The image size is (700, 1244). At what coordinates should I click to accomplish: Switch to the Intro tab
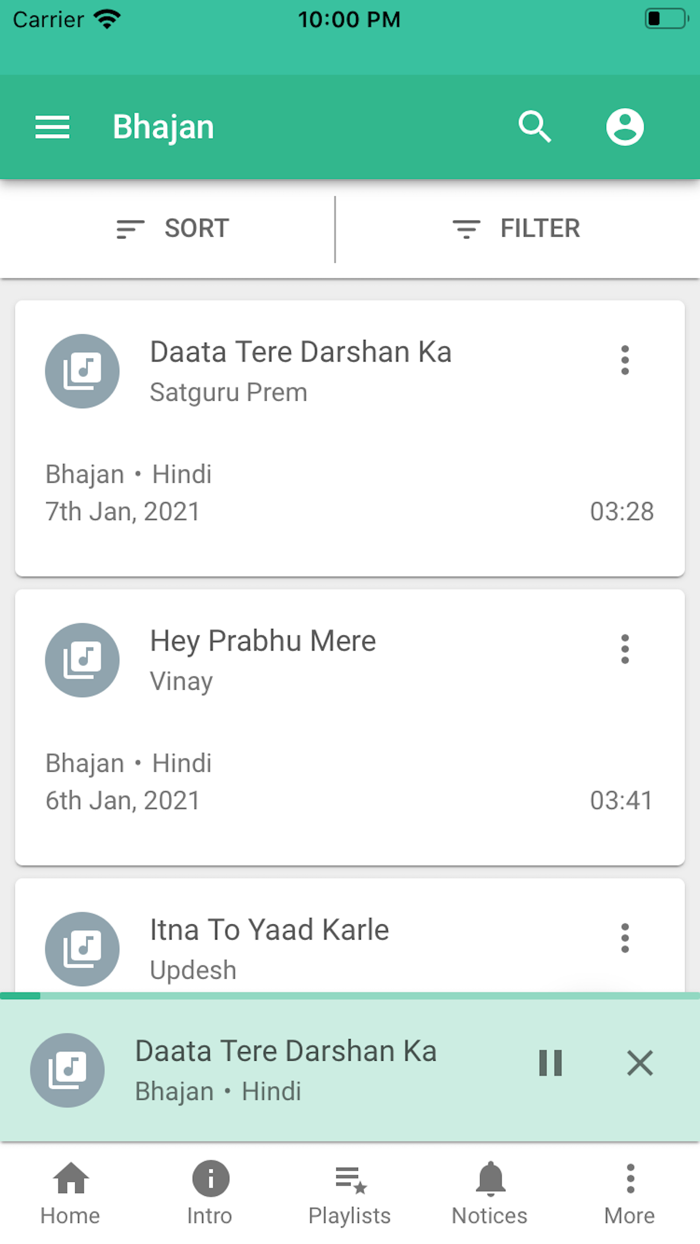click(x=210, y=1195)
